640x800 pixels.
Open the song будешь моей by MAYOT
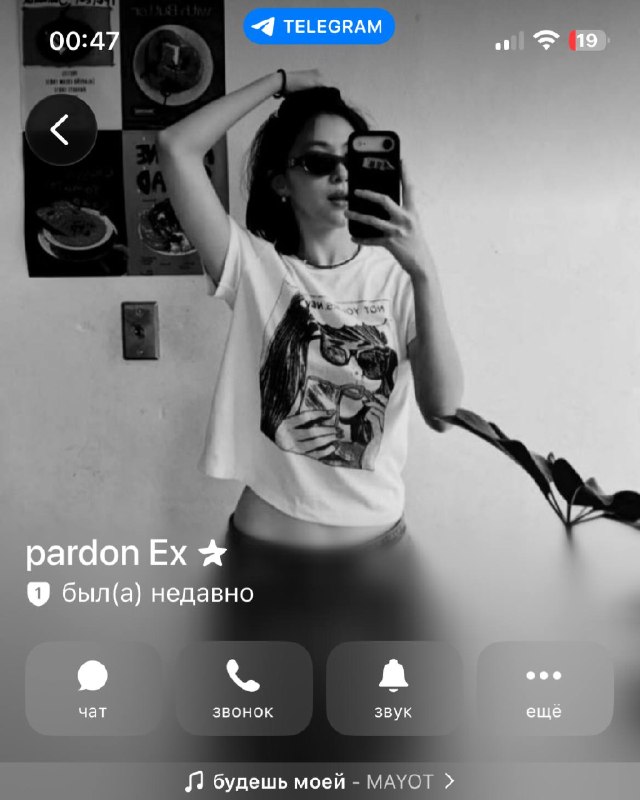pos(319,781)
